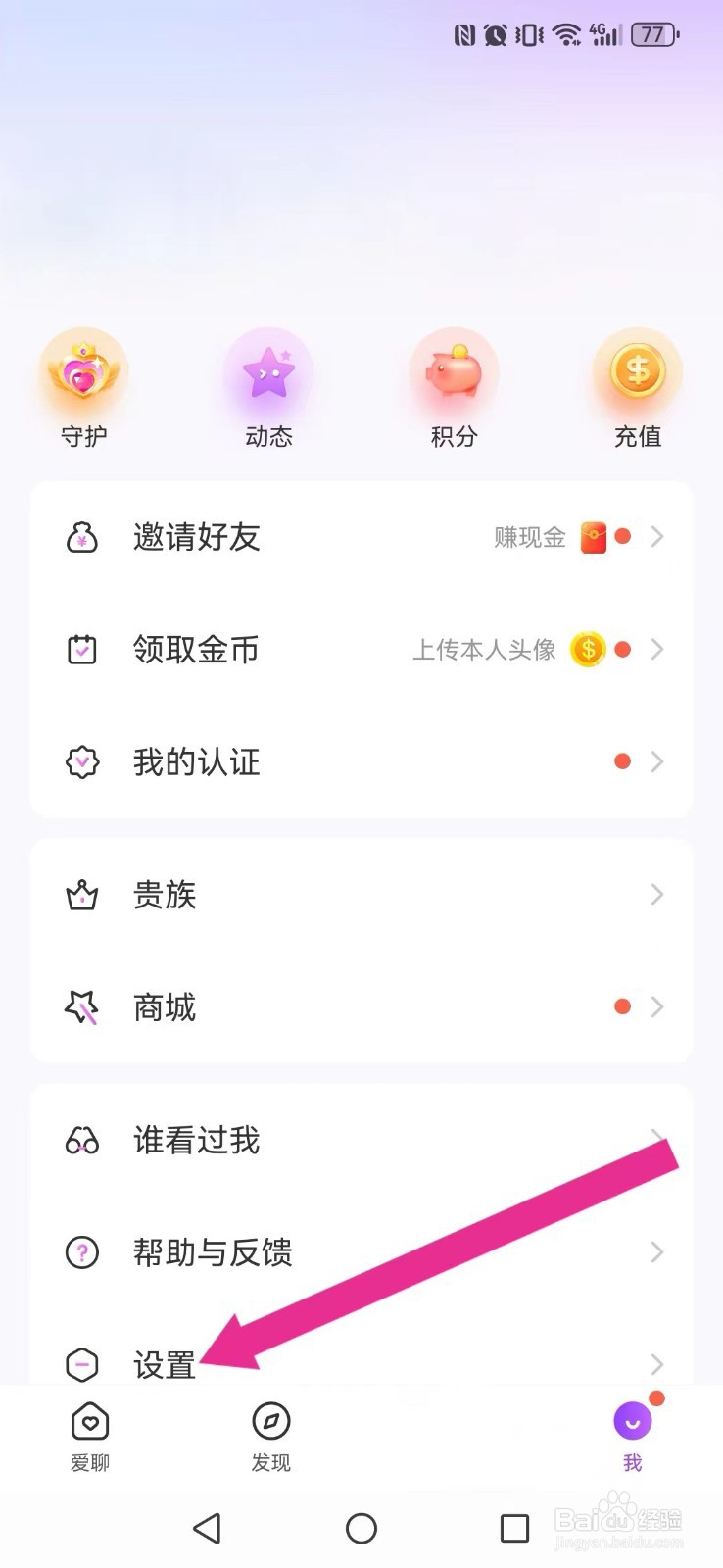This screenshot has width=723, height=1568.
Task: Open 帮助与反馈 help and feedback
Action: click(x=361, y=1252)
